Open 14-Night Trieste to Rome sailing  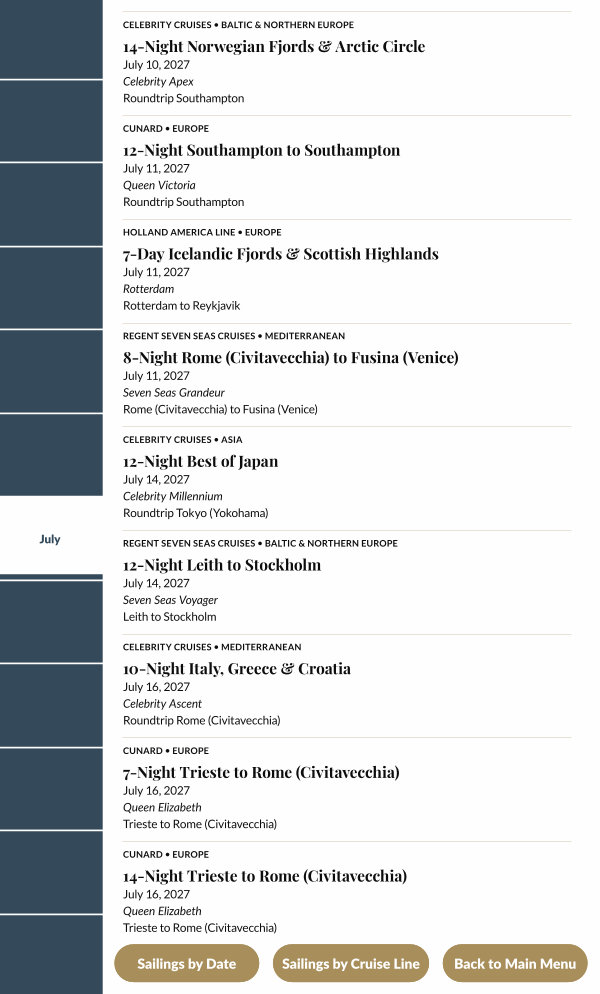click(265, 877)
